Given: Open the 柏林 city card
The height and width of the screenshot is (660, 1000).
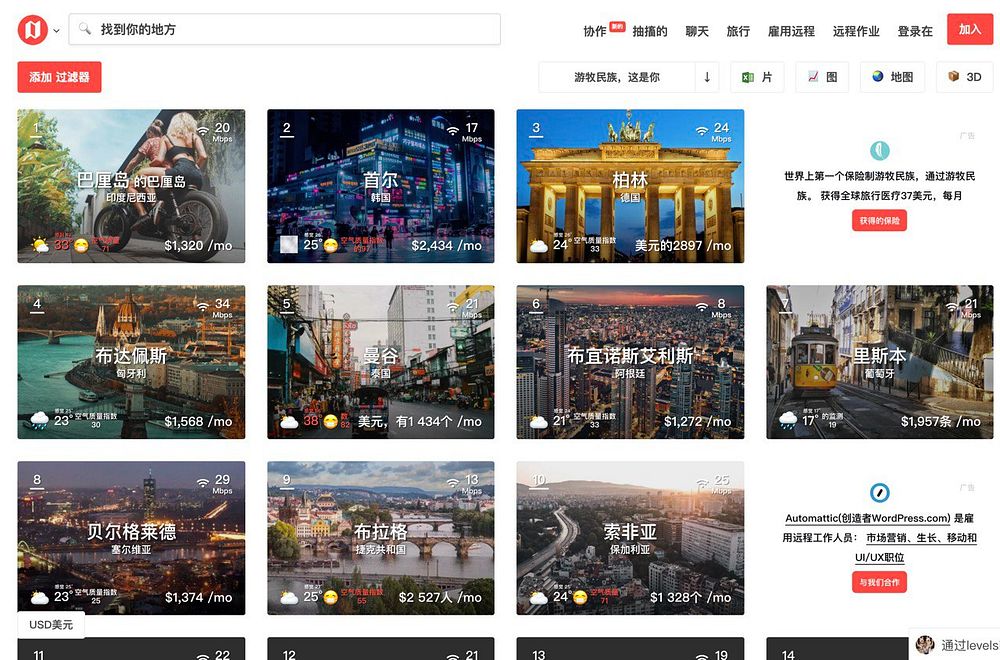Looking at the screenshot, I should pos(630,186).
